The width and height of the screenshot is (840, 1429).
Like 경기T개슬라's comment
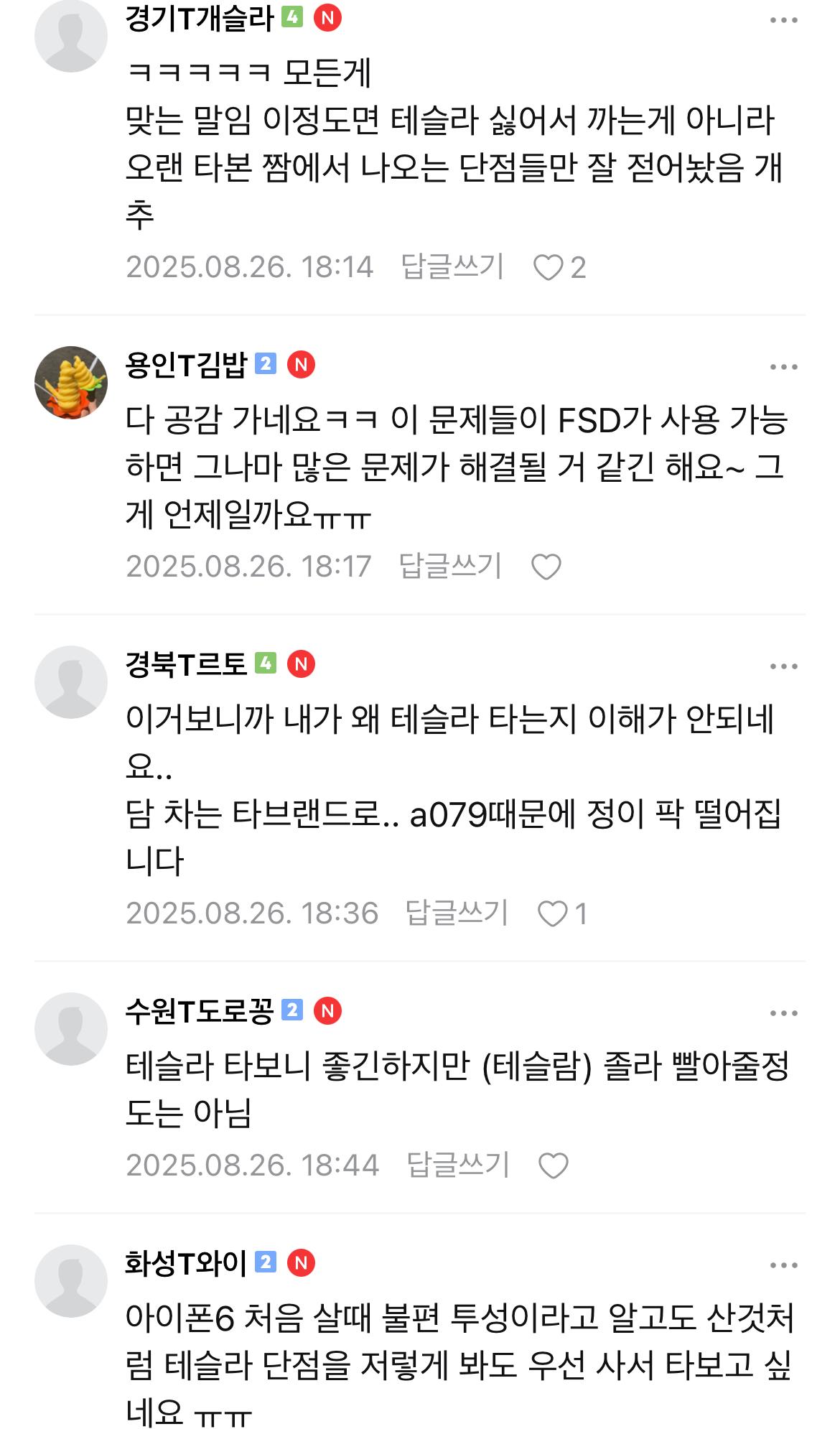(x=549, y=268)
